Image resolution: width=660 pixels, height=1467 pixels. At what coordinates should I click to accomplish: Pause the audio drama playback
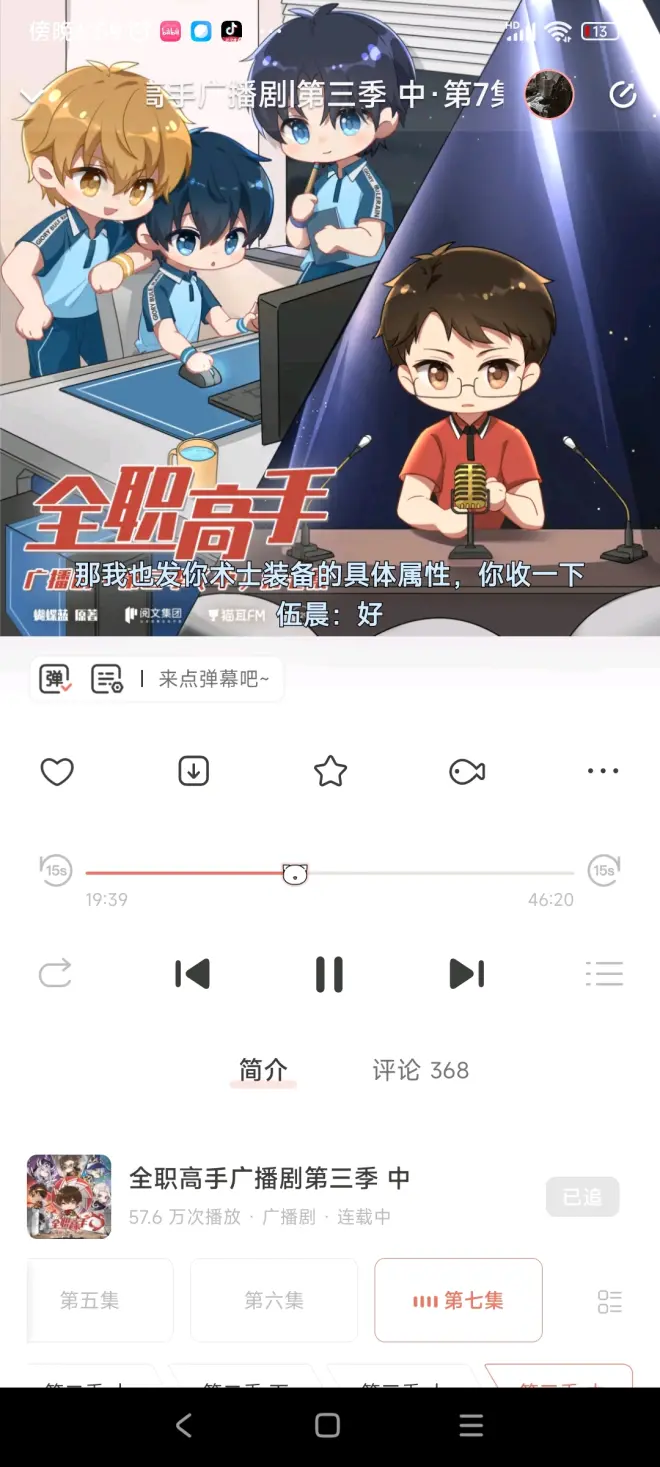pos(329,974)
